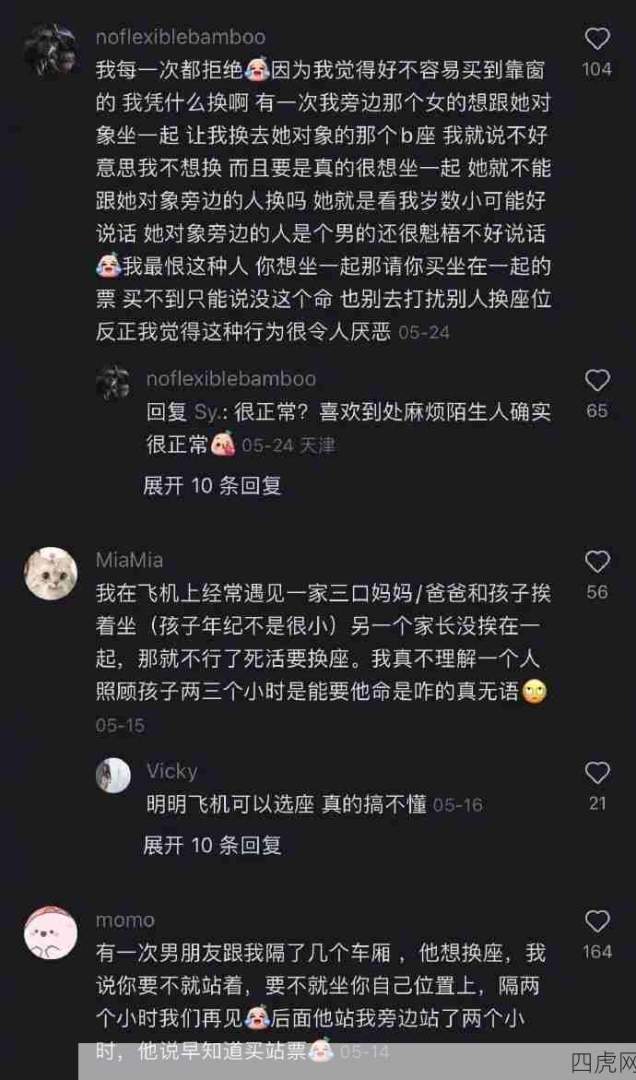
Task: Expand 10 replies under MiaMia's comment
Action: pos(212,845)
